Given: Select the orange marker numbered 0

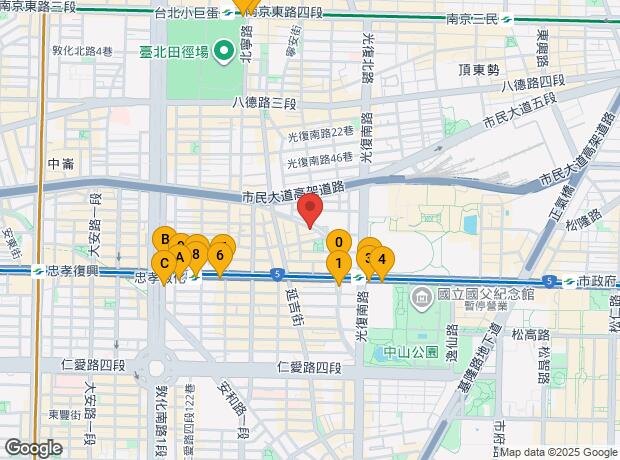Looking at the screenshot, I should (x=339, y=242).
